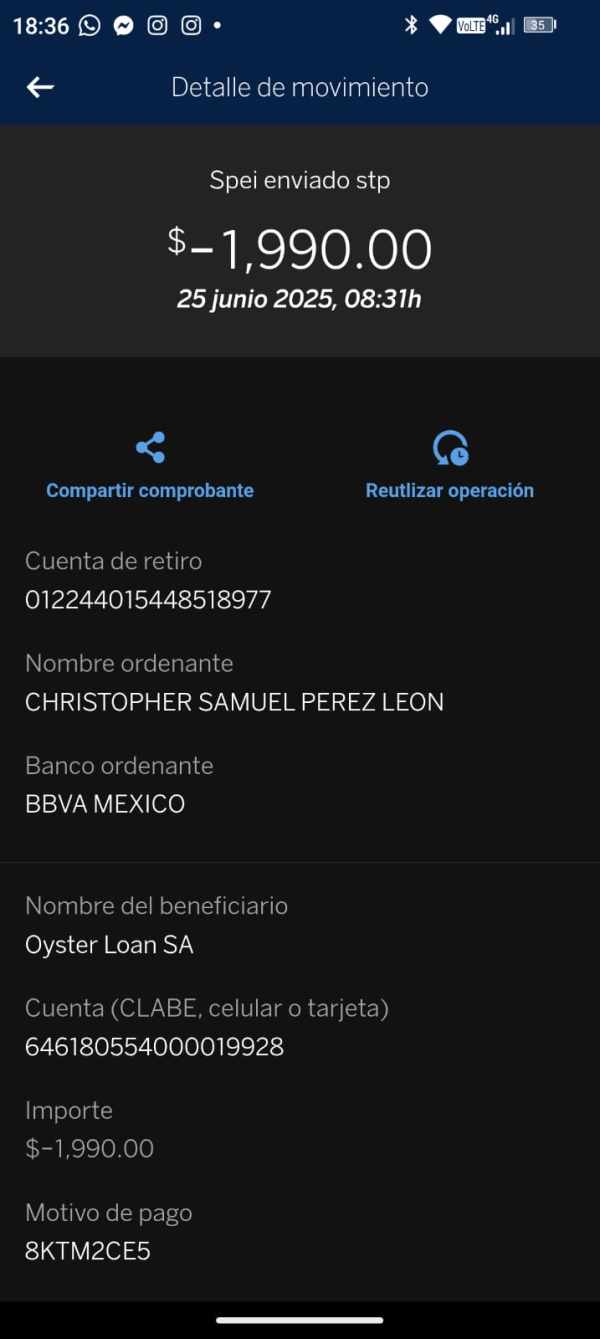600x1339 pixels.
Task: Go back from Detalle de movimiento
Action: [40, 88]
